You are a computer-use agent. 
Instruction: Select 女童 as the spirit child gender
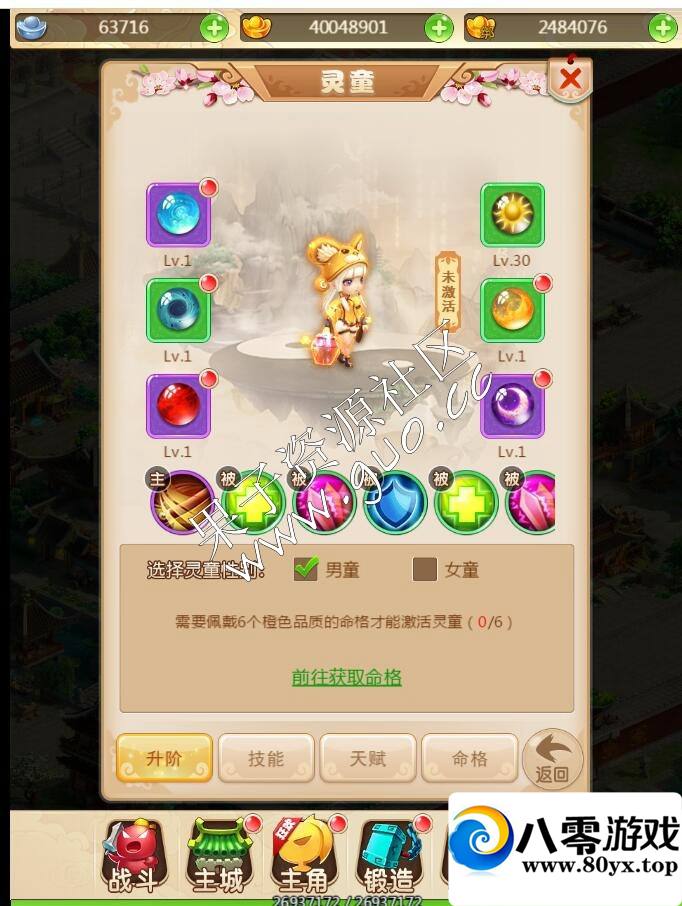[425, 569]
